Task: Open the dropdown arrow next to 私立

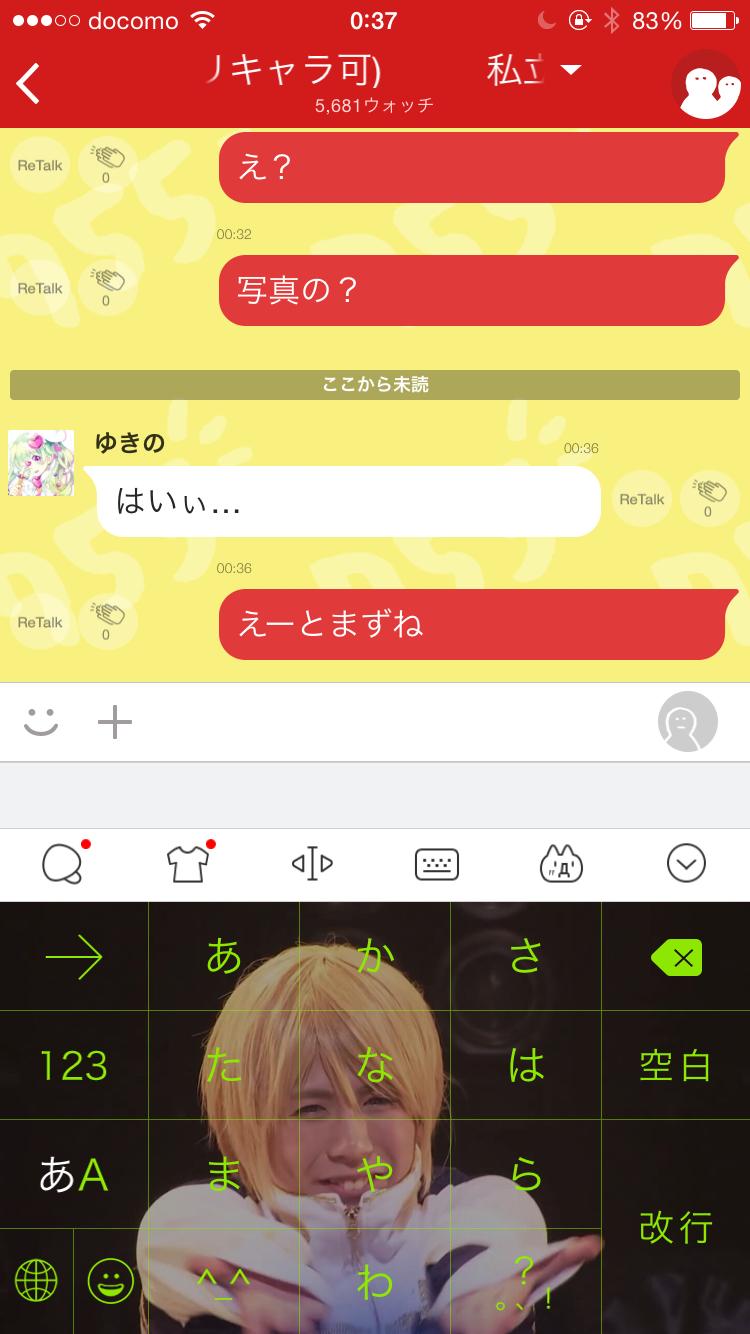Action: [x=572, y=70]
